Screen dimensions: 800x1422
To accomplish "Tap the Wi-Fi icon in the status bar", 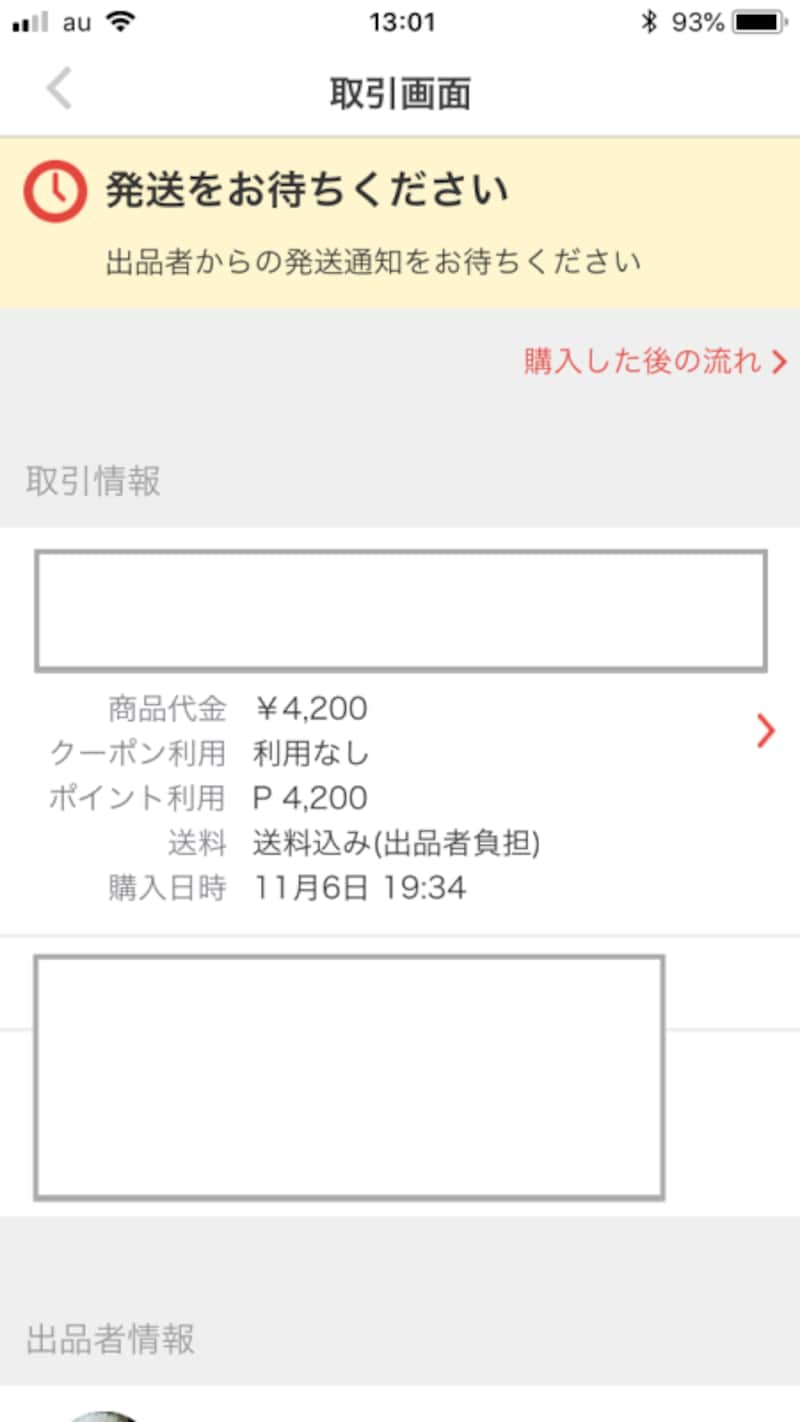I will click(x=119, y=20).
